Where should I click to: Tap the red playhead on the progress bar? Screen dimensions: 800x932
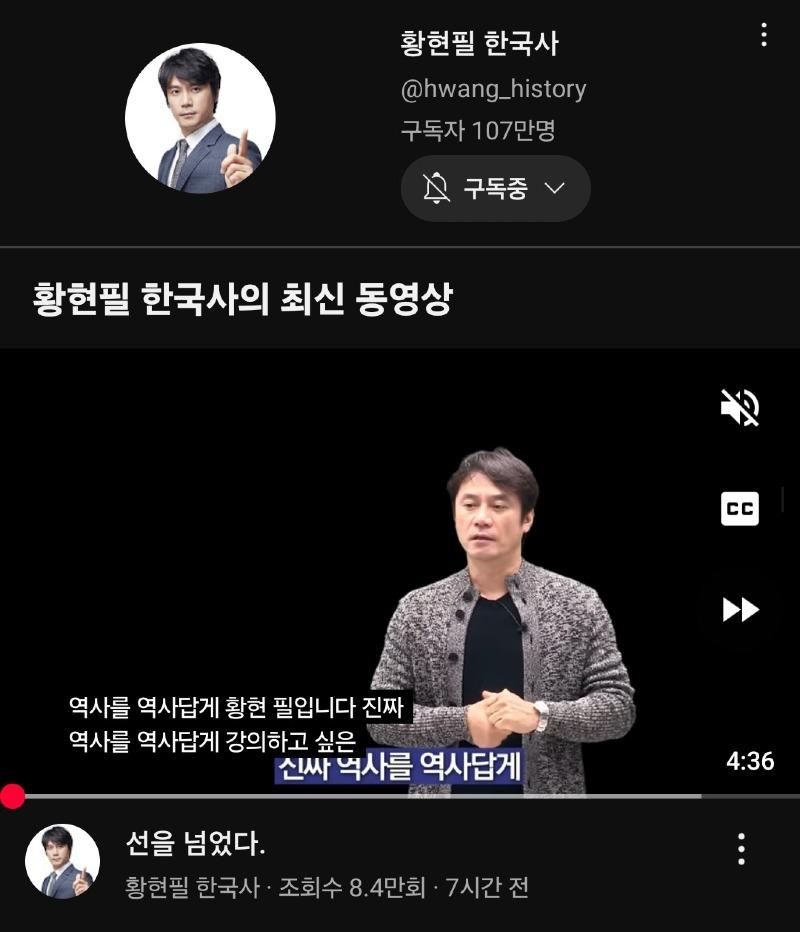point(12,796)
